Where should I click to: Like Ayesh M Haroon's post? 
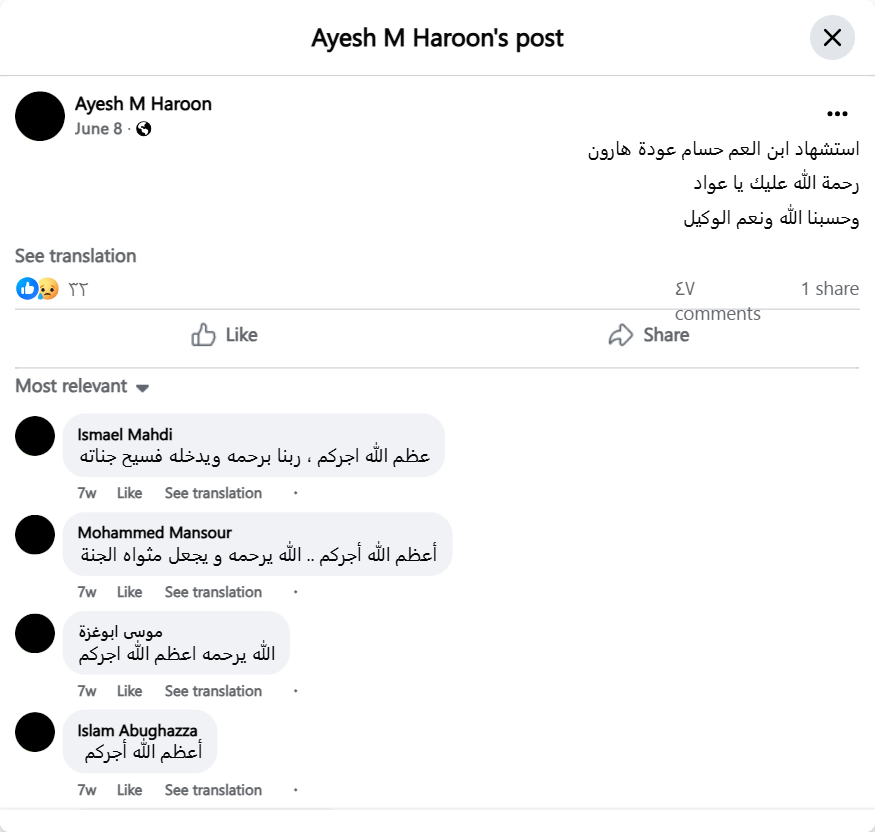pyautogui.click(x=225, y=335)
